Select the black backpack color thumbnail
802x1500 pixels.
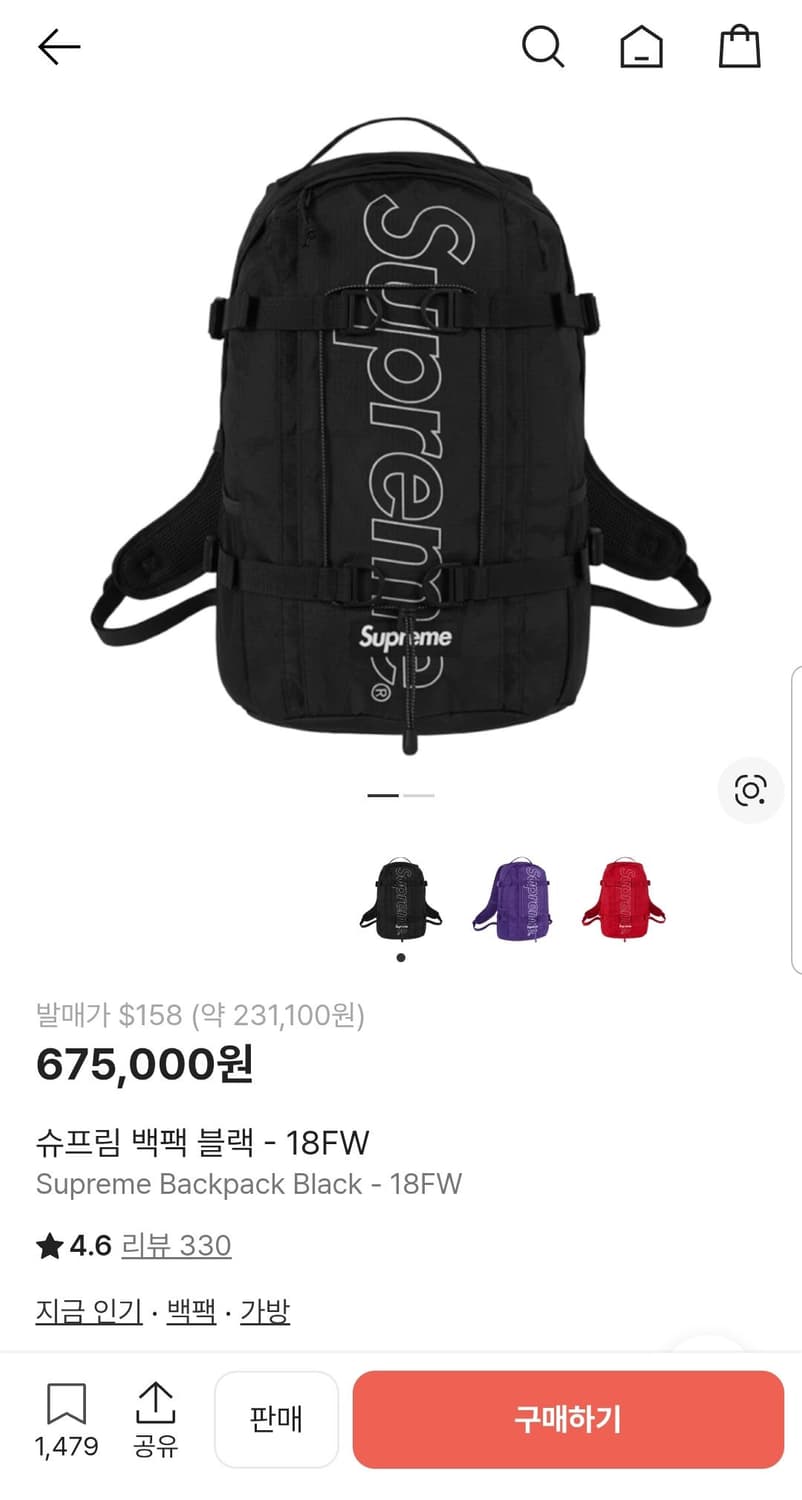(400, 898)
